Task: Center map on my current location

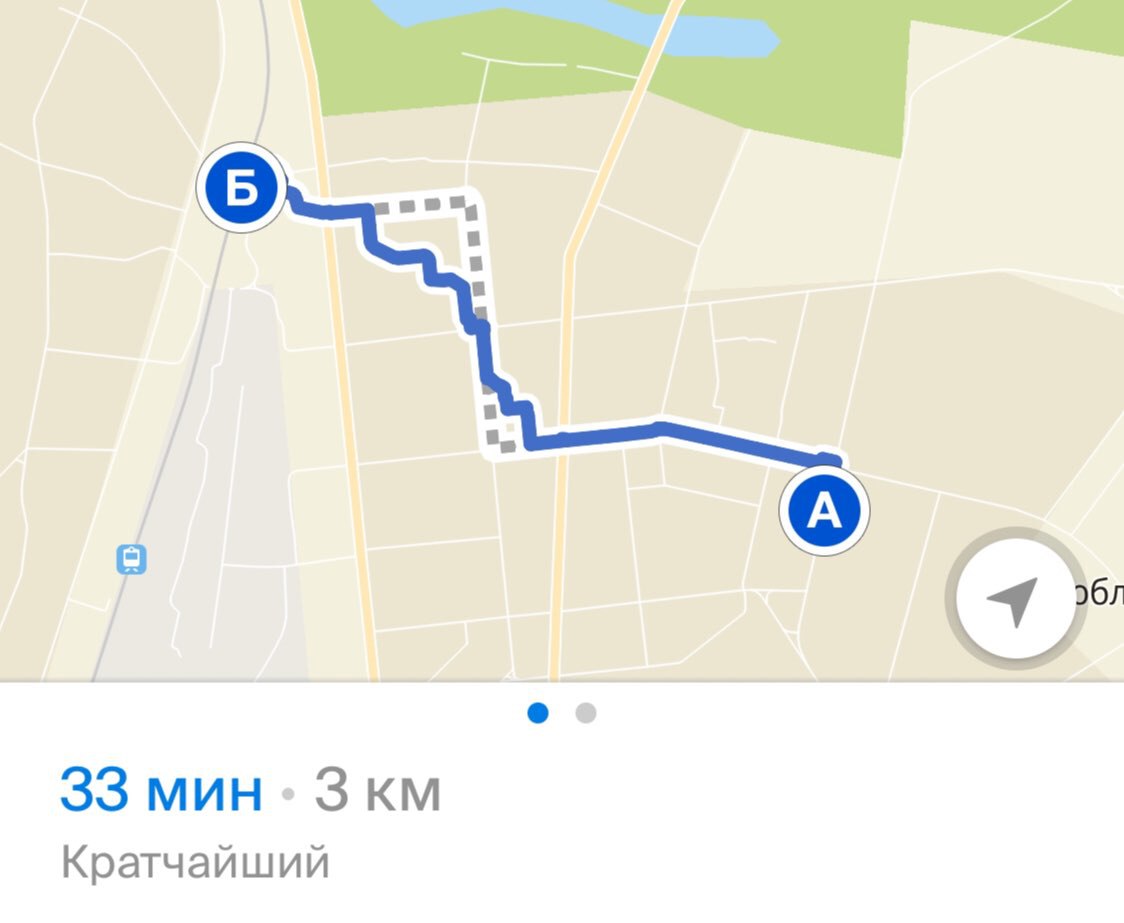Action: [1016, 599]
